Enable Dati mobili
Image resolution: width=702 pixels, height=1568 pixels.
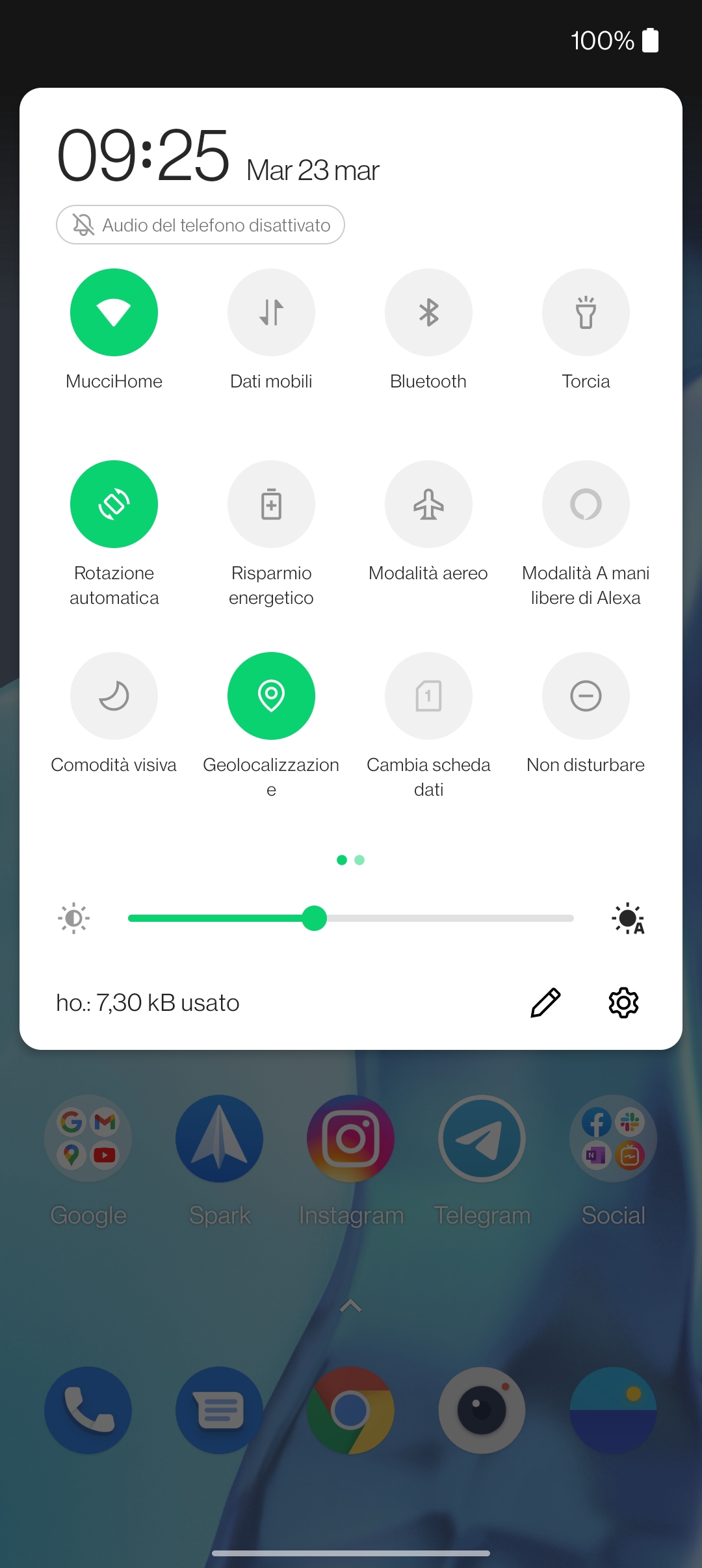pyautogui.click(x=271, y=313)
